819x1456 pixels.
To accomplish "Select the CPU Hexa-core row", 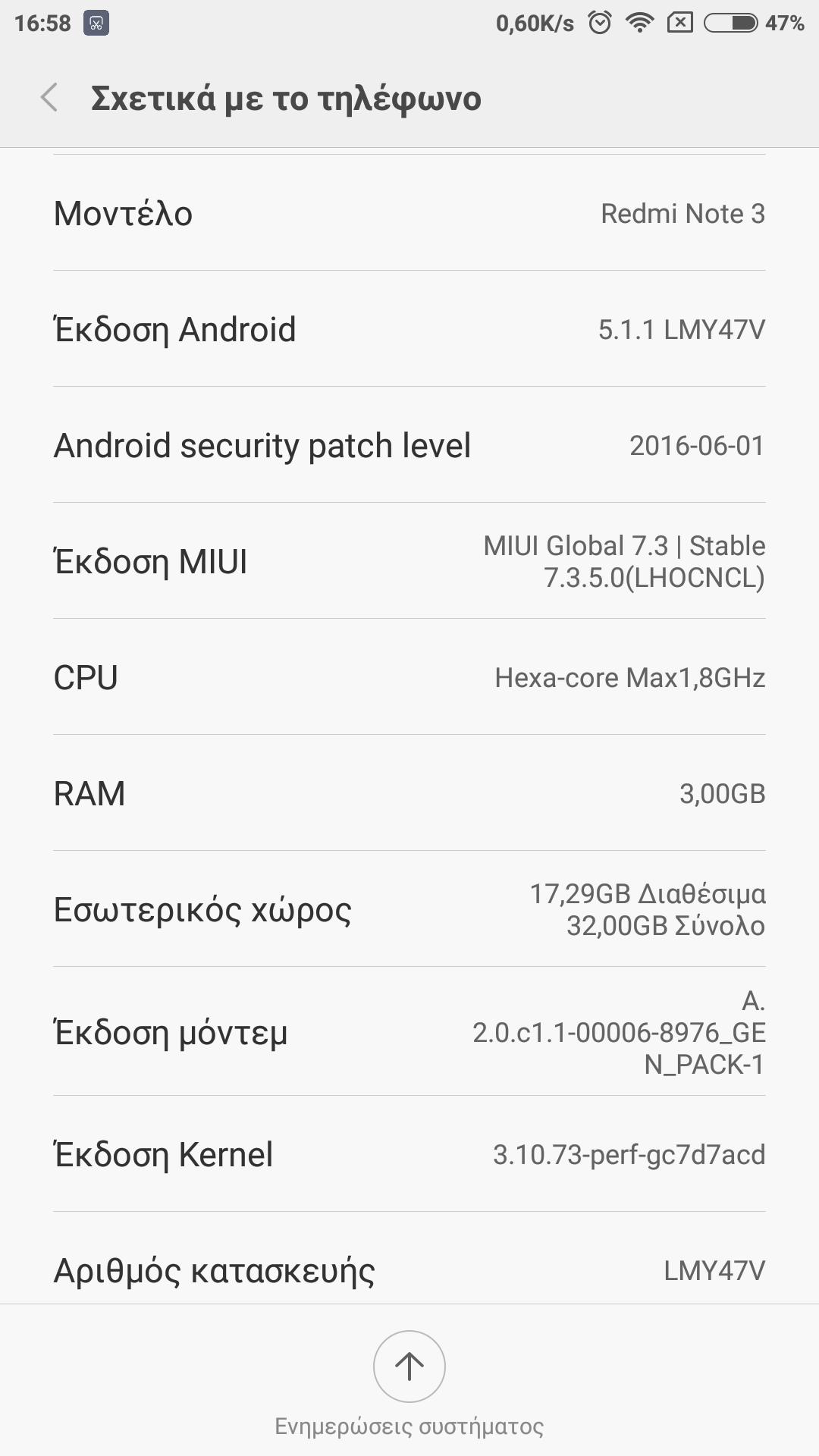I will click(409, 678).
